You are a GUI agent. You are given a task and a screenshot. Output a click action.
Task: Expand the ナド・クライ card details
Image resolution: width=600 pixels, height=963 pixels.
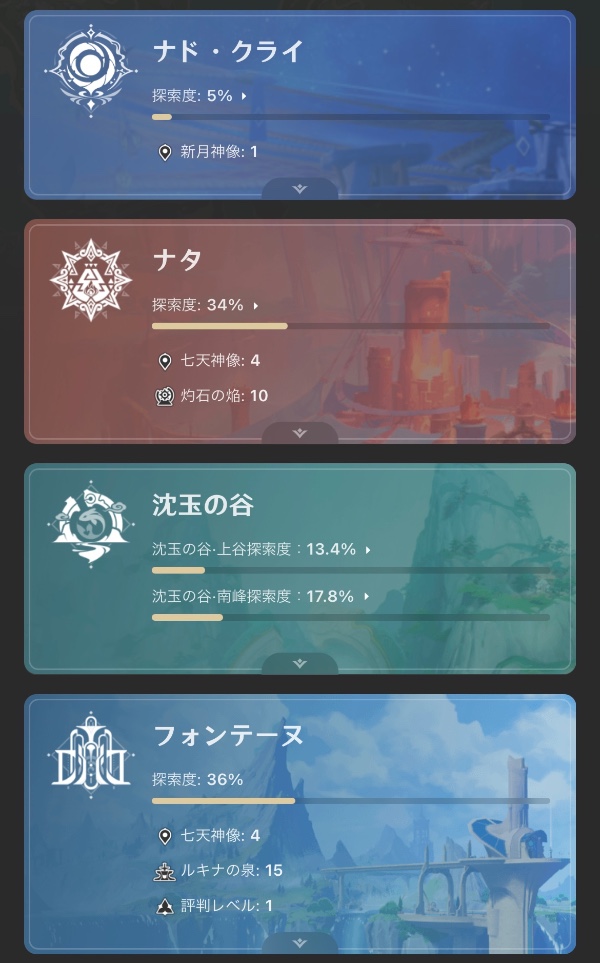(x=300, y=189)
